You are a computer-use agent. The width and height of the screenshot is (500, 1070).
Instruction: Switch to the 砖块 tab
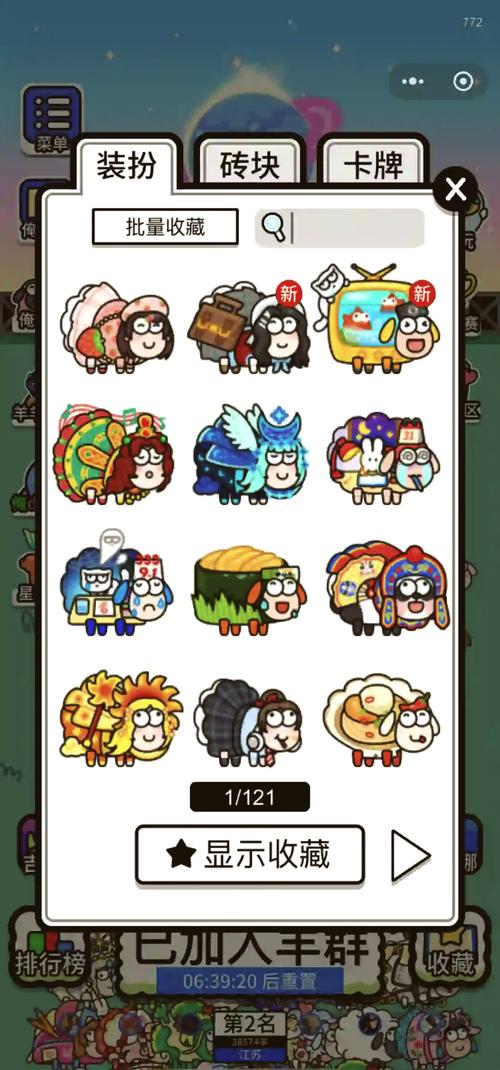(249, 164)
